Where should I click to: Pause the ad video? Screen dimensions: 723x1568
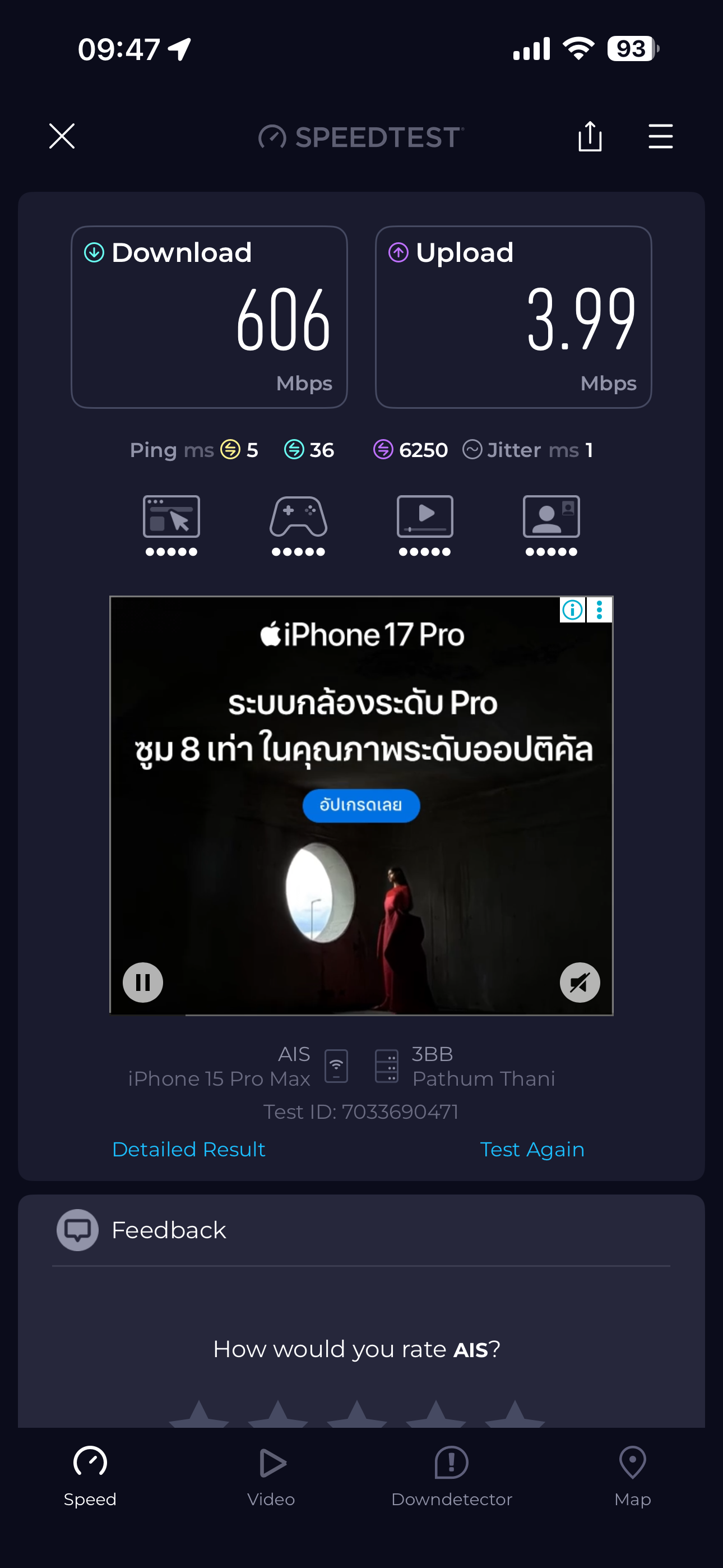[x=143, y=982]
